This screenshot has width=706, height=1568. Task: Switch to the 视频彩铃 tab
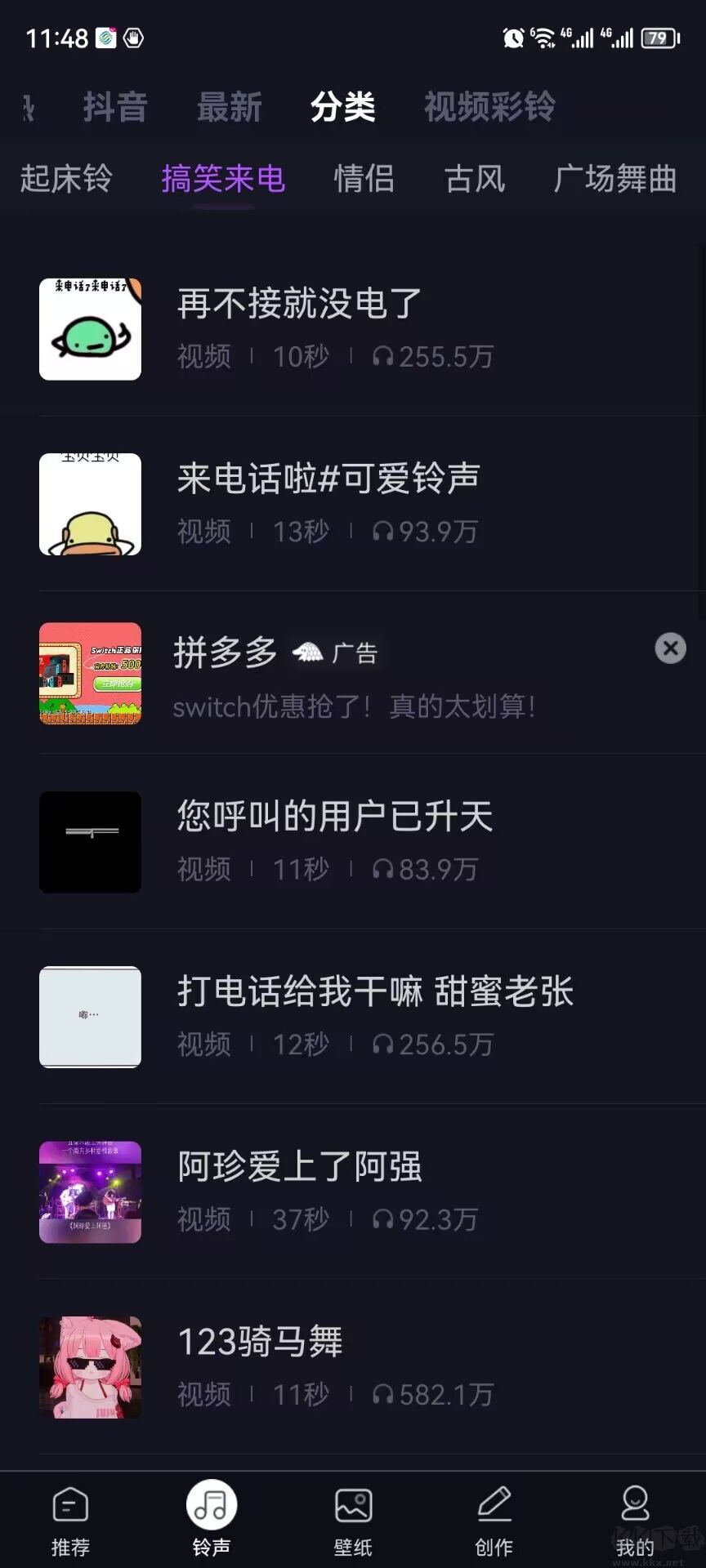tap(490, 107)
